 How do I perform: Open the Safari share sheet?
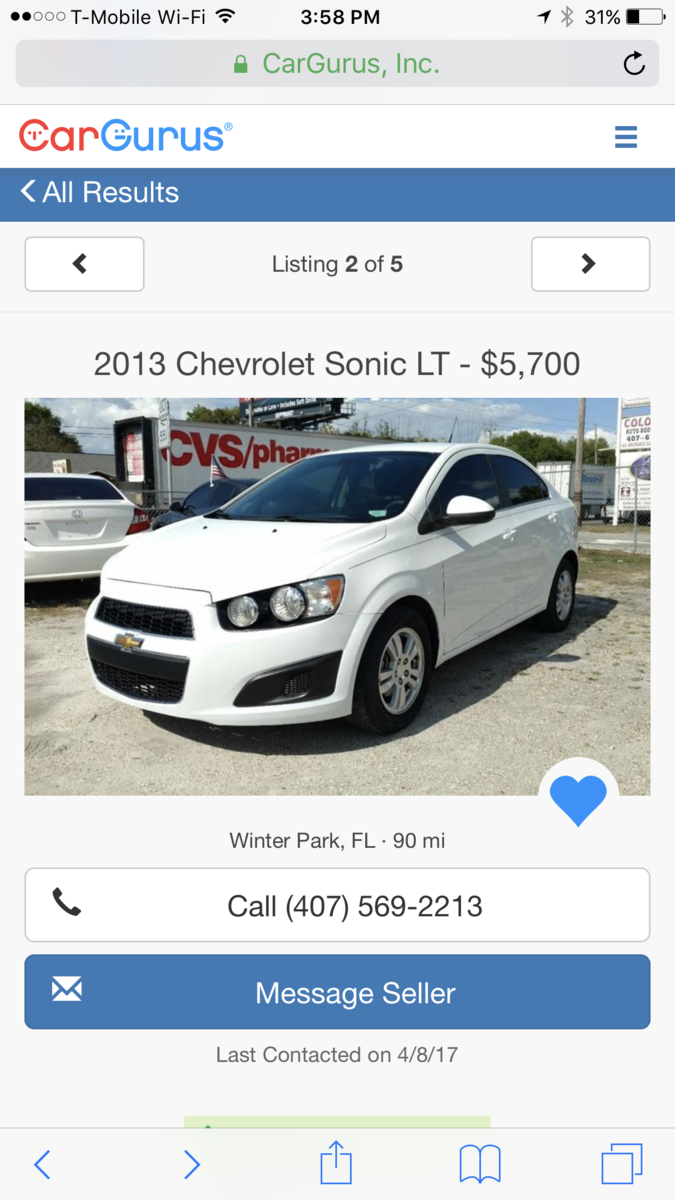pyautogui.click(x=336, y=1162)
